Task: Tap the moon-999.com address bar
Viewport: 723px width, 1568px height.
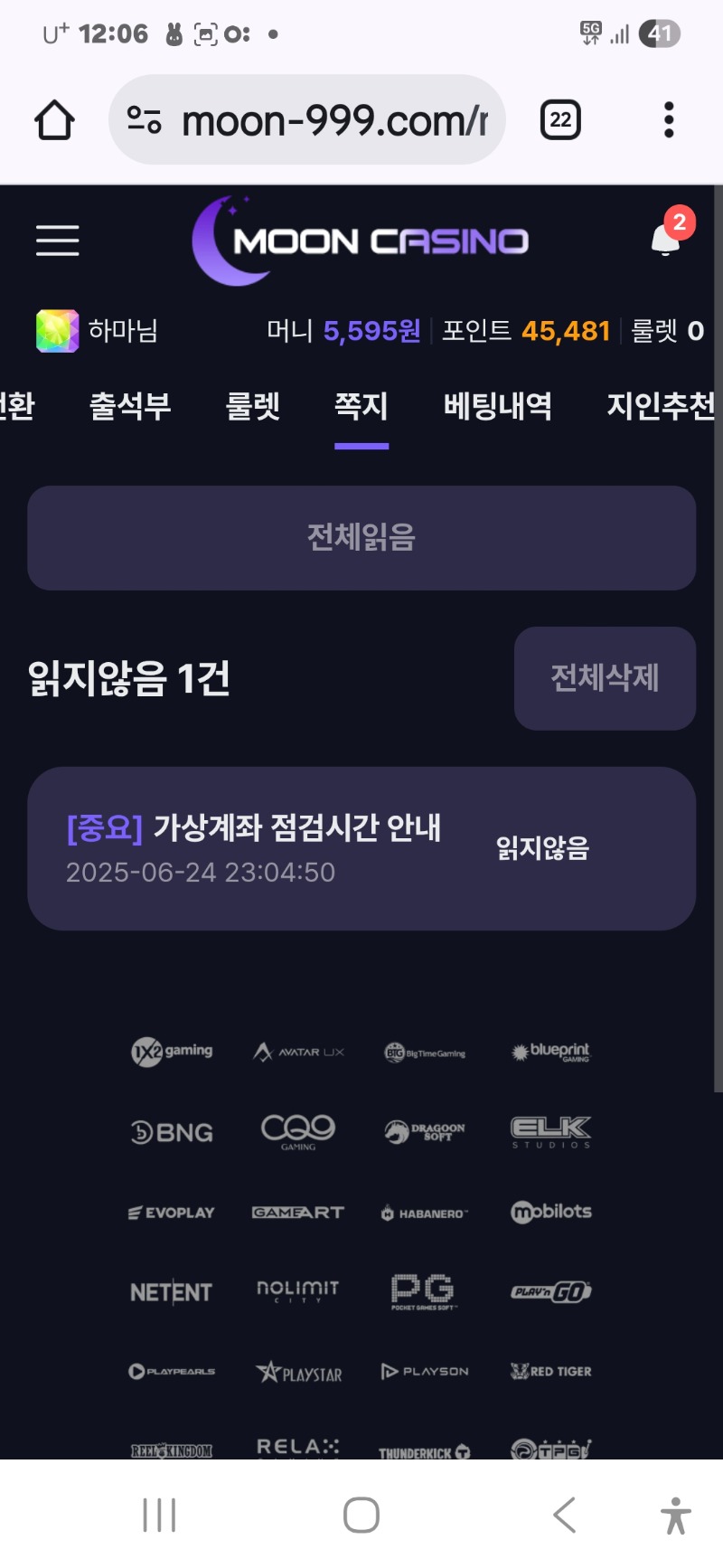Action: click(x=307, y=120)
